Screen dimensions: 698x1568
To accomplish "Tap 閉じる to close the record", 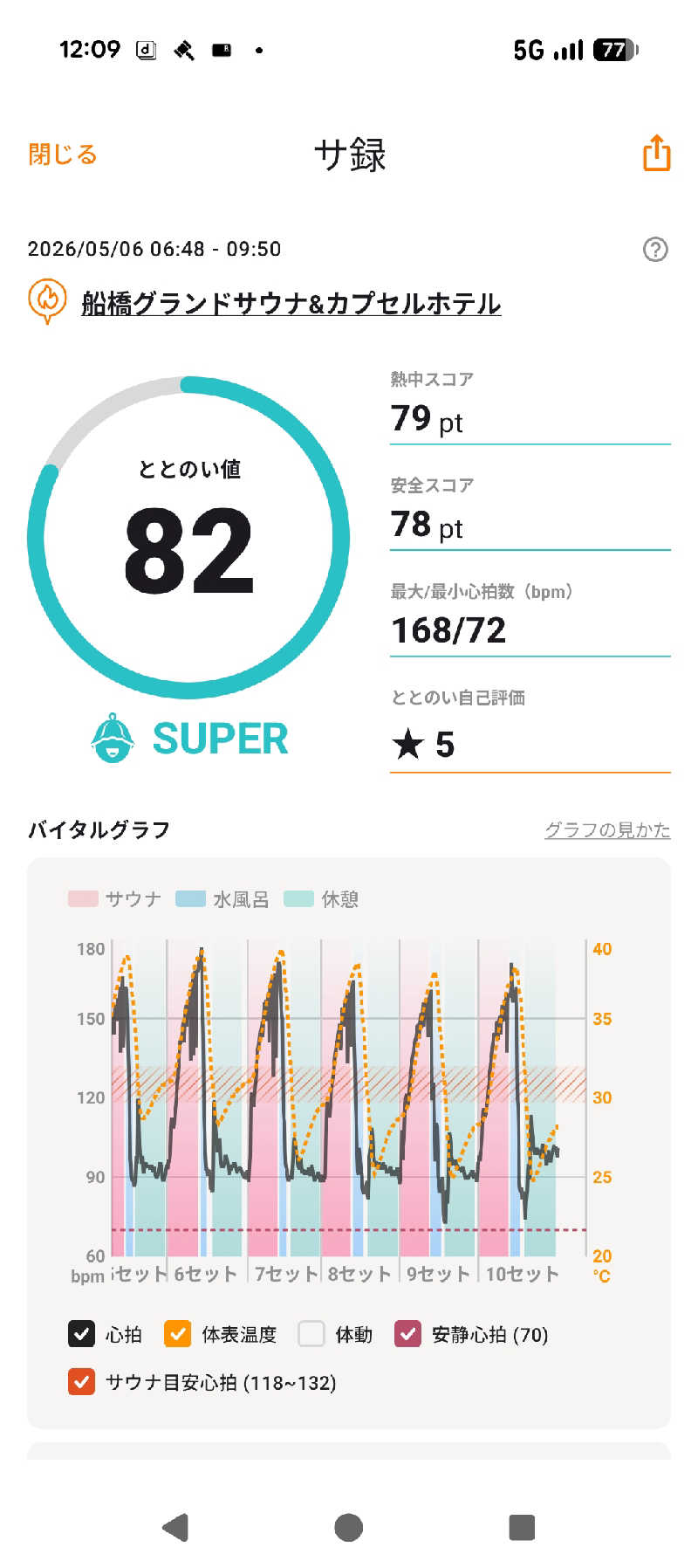I will (x=63, y=155).
